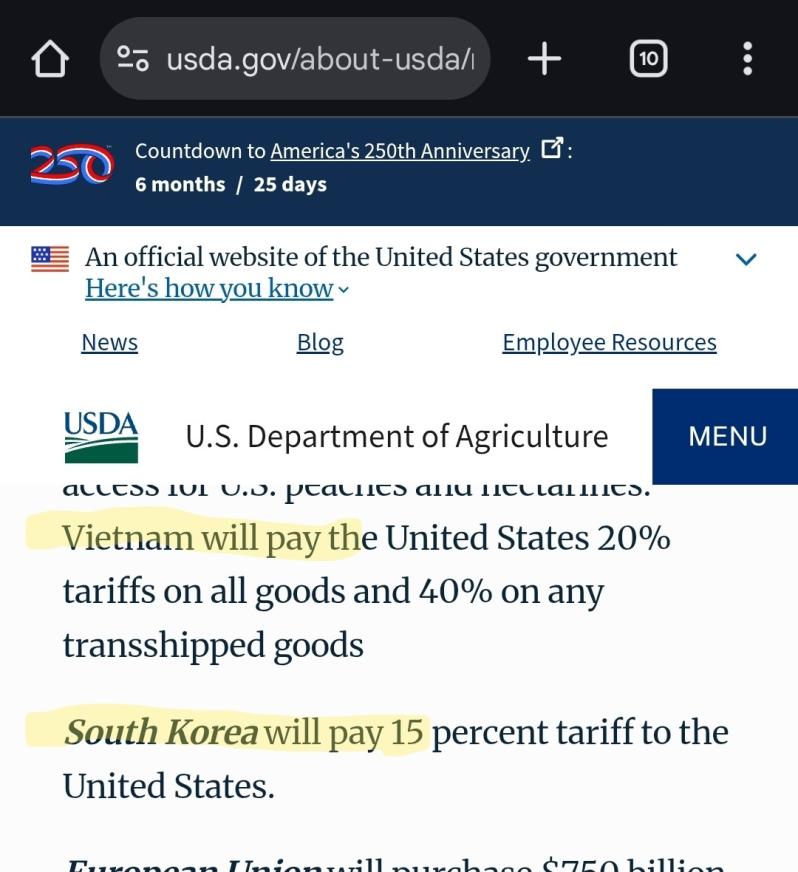Expand the official website banner chevron
798x872 pixels.
(746, 259)
